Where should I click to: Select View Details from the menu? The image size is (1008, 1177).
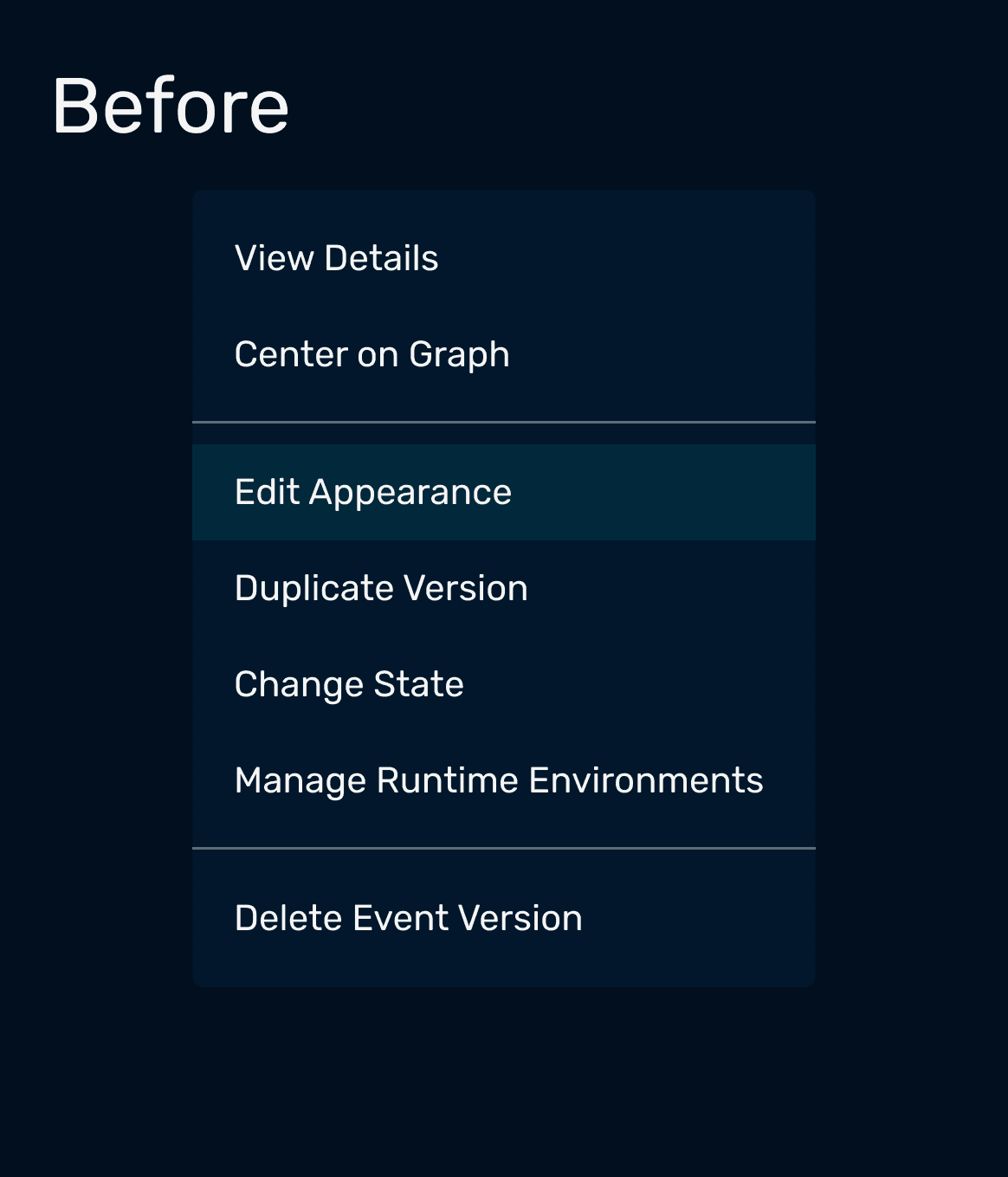point(503,258)
